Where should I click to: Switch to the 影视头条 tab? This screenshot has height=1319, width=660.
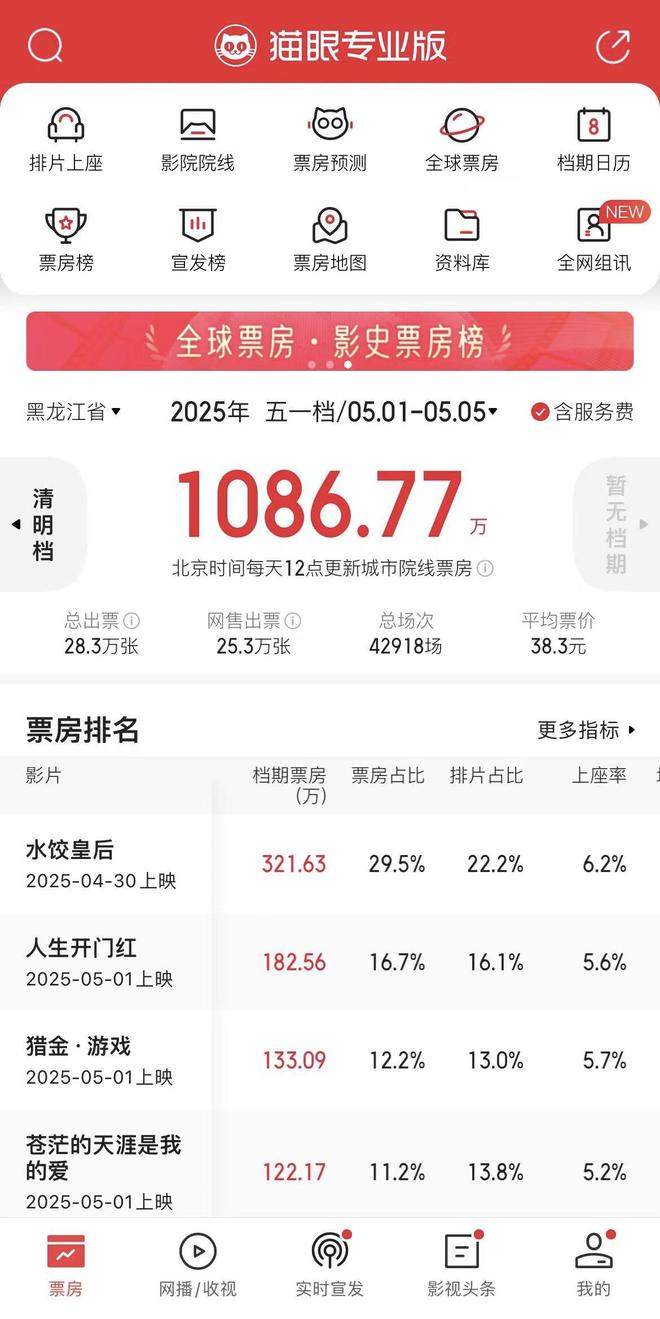pyautogui.click(x=462, y=1264)
